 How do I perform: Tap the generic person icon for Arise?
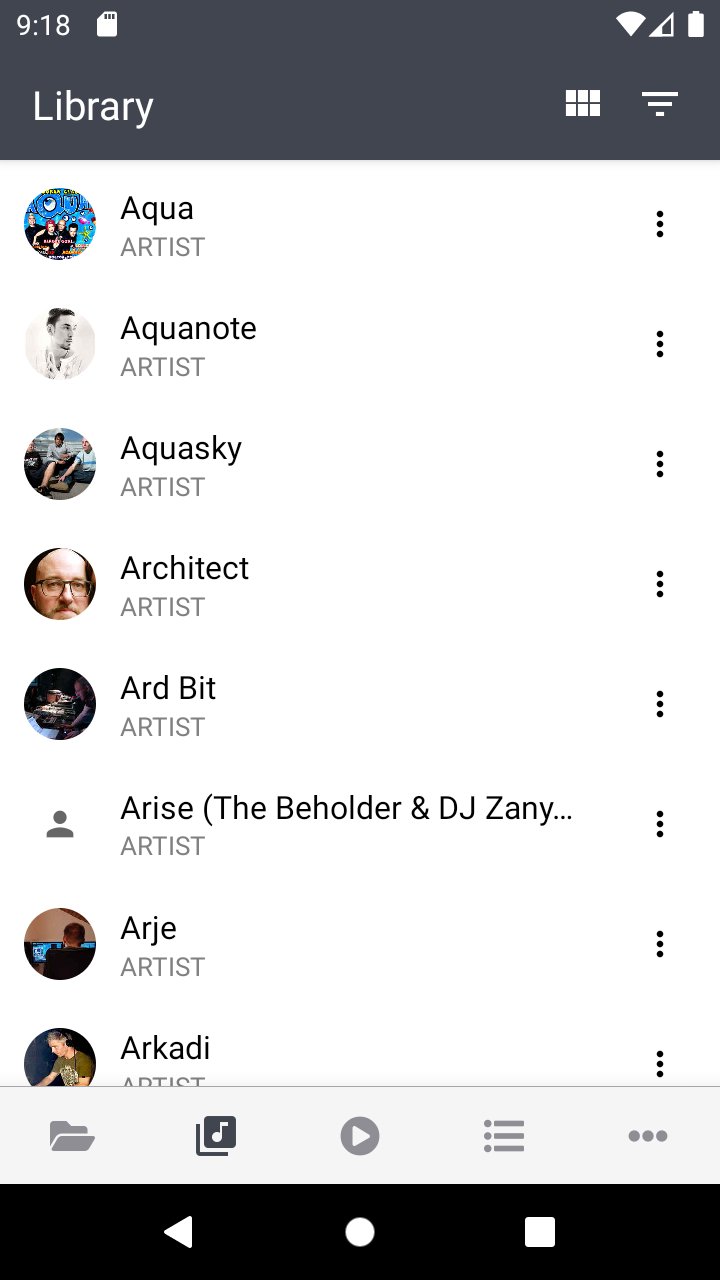click(59, 823)
